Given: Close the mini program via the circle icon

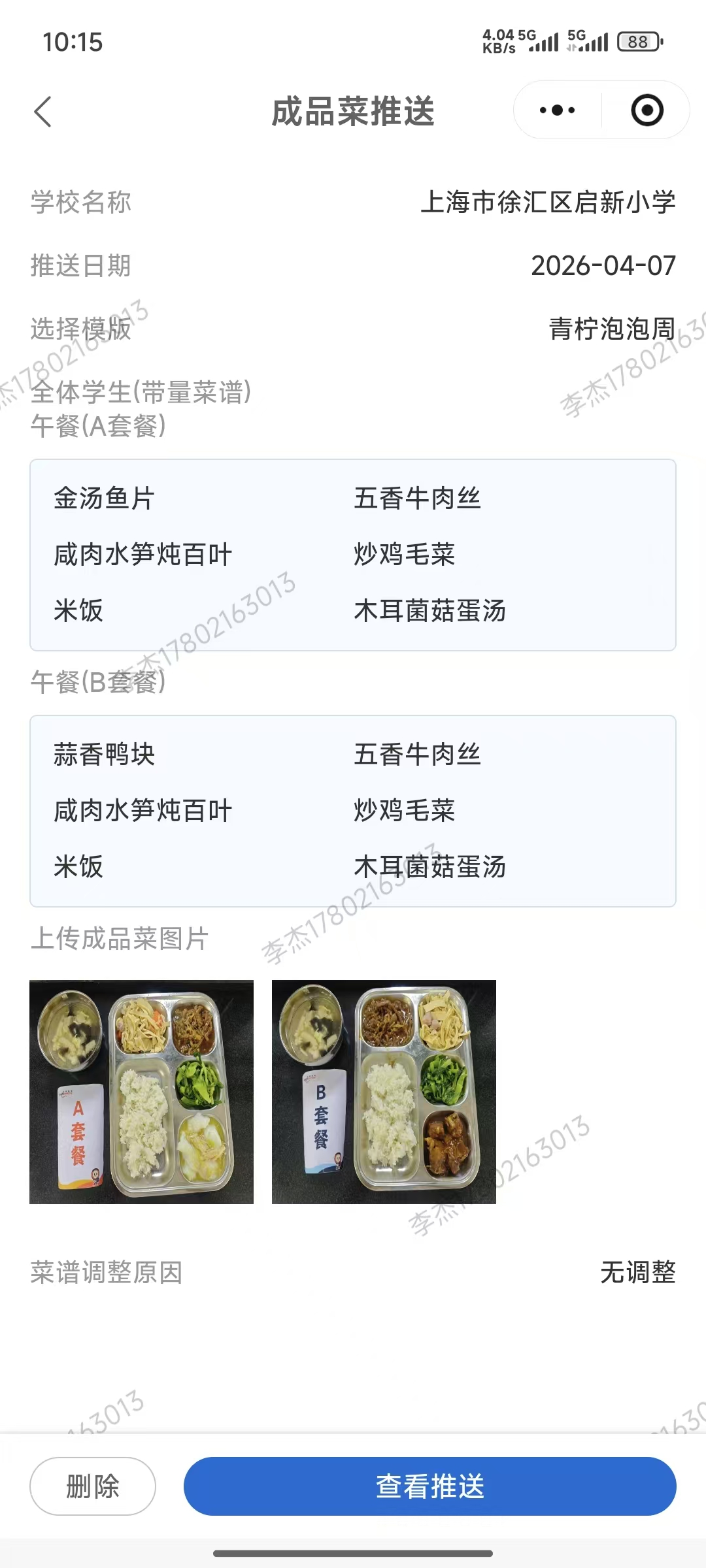Looking at the screenshot, I should 647,110.
